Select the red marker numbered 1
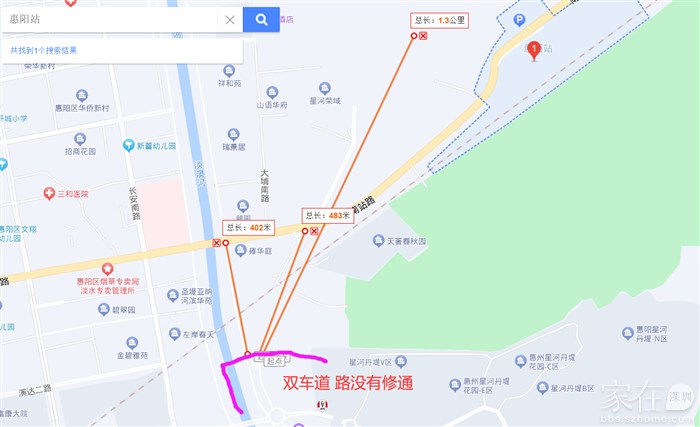Image resolution: width=700 pixels, height=427 pixels. 534,49
